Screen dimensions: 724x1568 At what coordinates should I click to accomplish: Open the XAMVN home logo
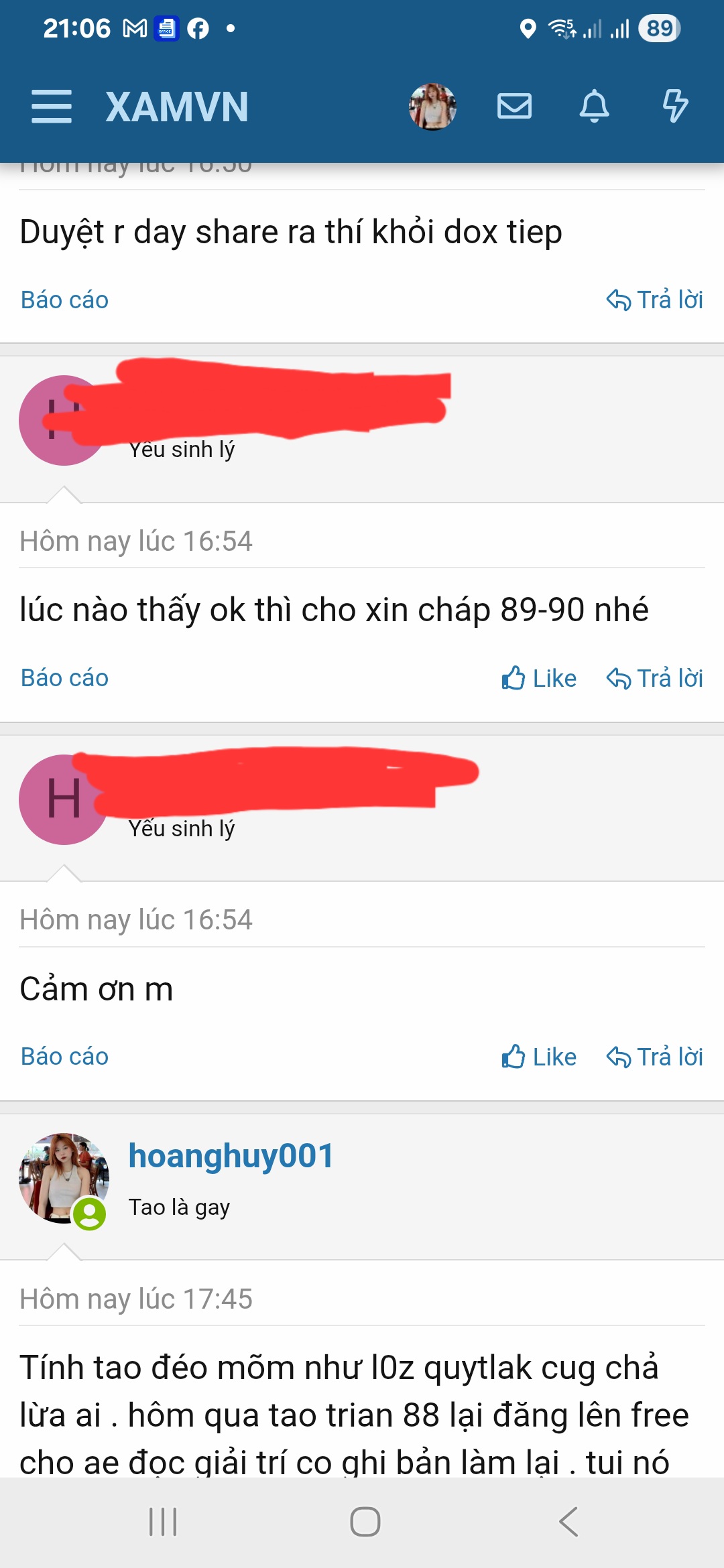pyautogui.click(x=177, y=107)
